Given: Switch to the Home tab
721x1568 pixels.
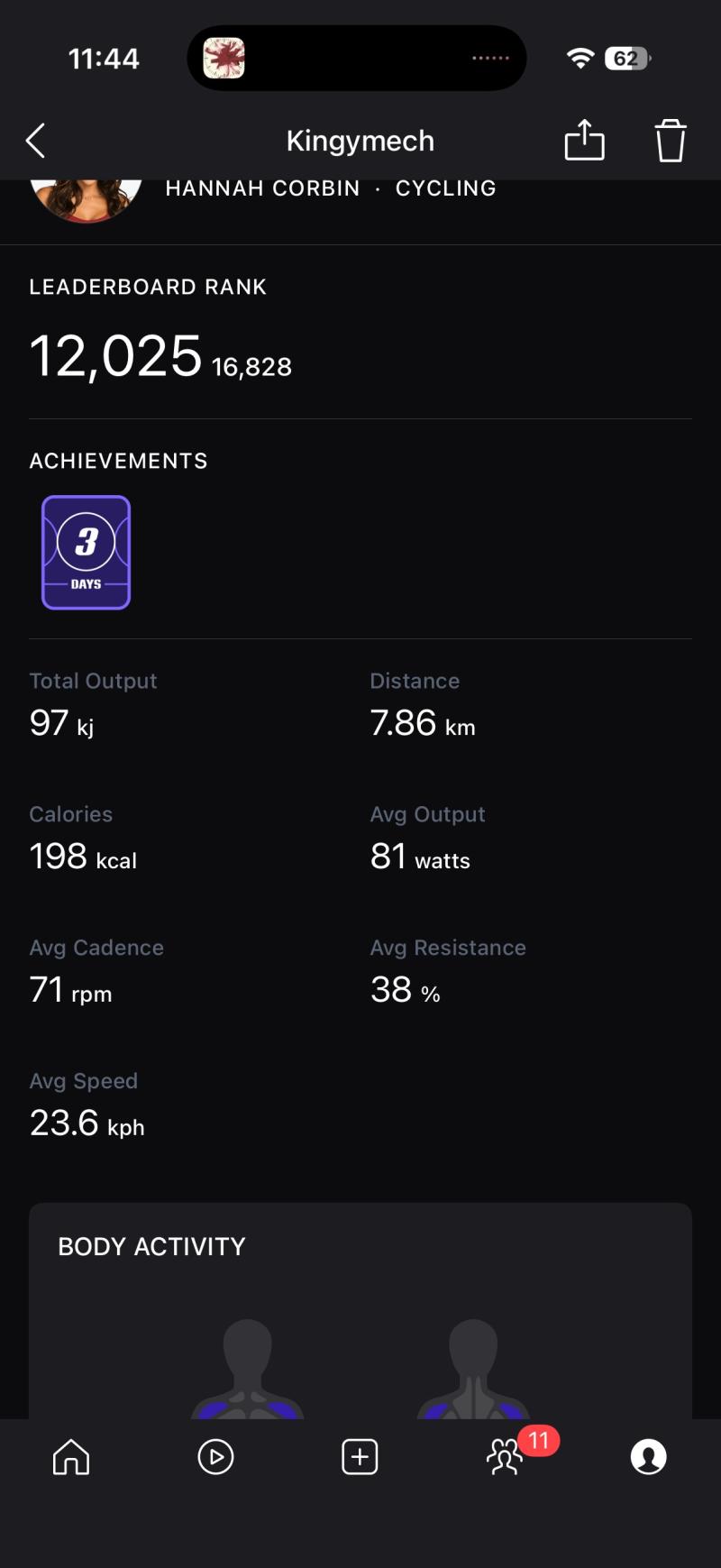Looking at the screenshot, I should (x=71, y=1456).
